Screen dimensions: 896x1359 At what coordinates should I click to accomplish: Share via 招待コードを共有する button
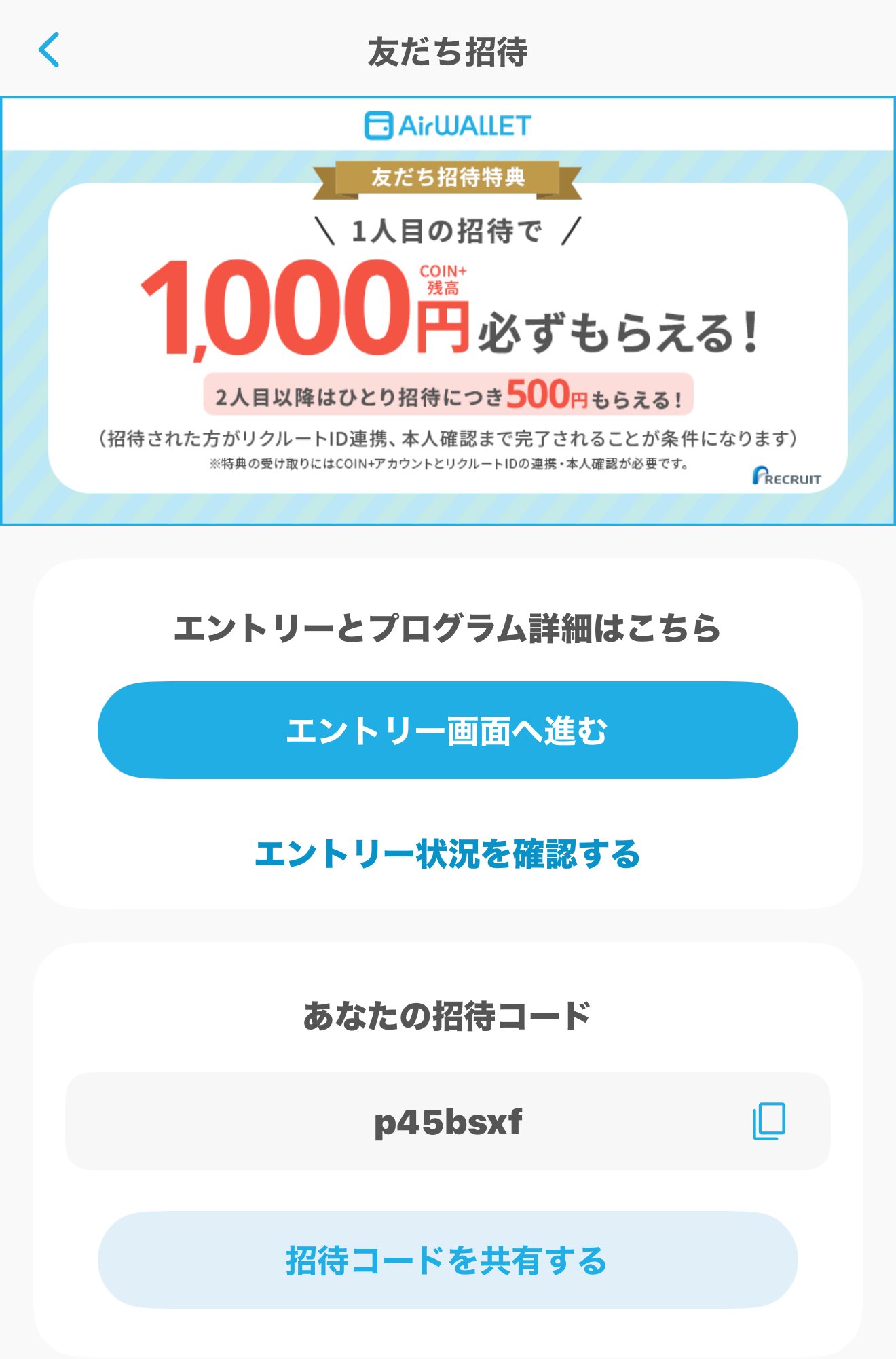[447, 1261]
